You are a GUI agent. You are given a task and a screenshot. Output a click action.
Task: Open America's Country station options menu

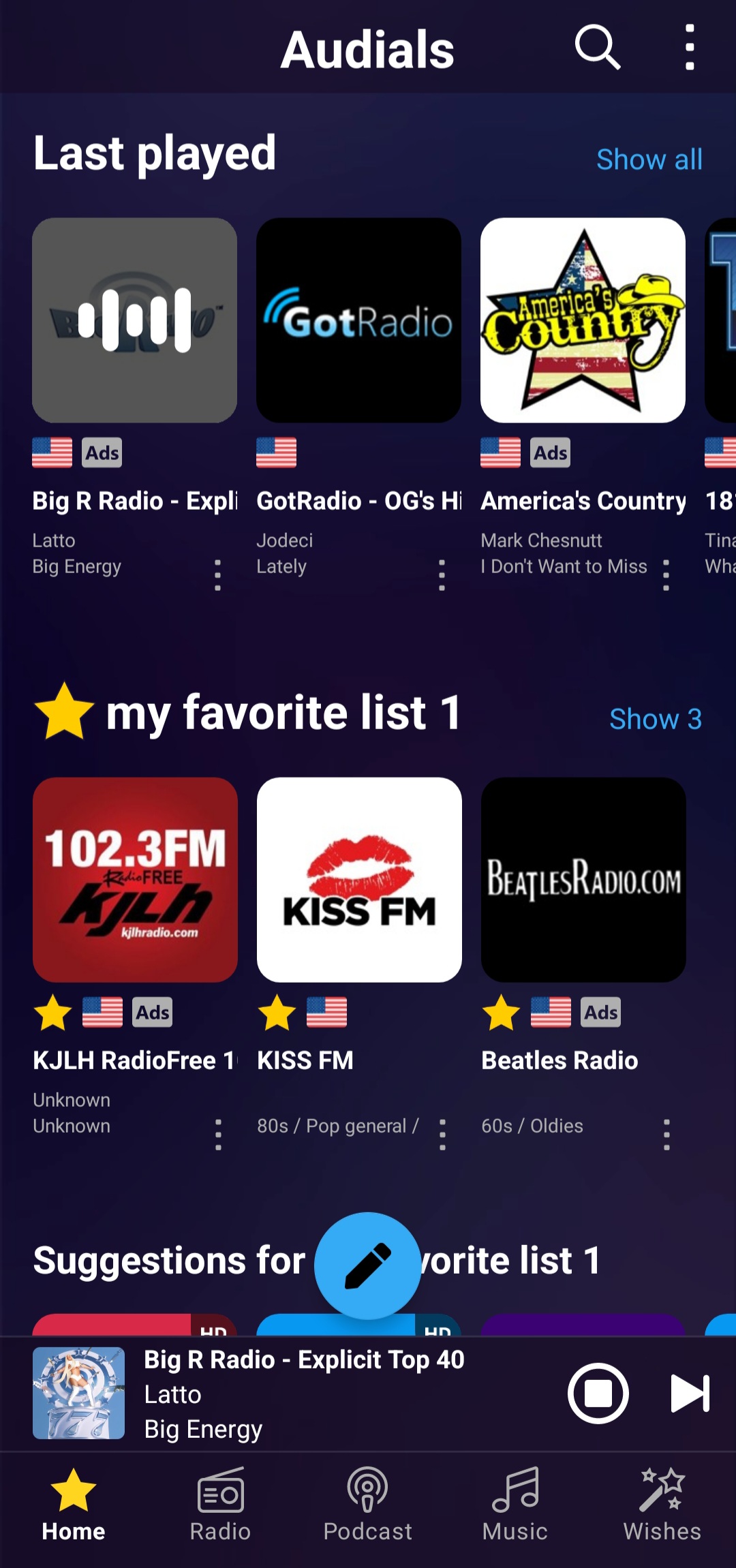tap(666, 576)
